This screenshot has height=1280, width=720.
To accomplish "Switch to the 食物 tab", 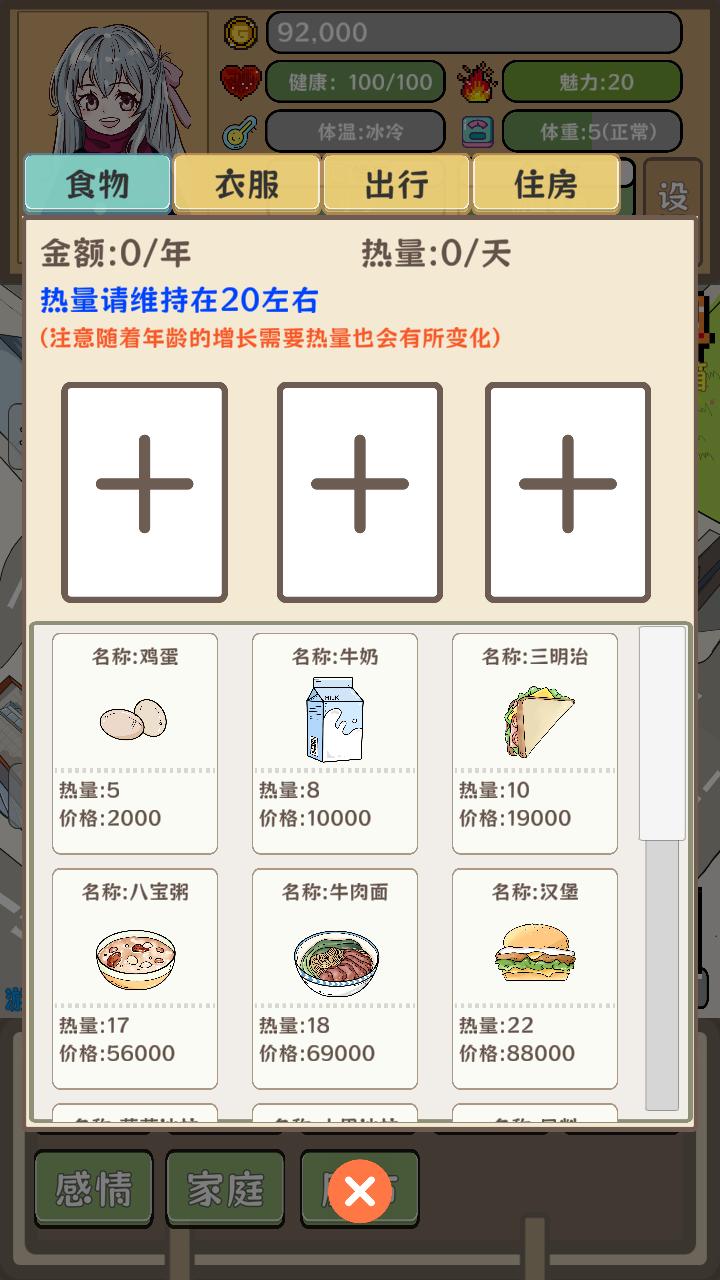I will pyautogui.click(x=98, y=184).
